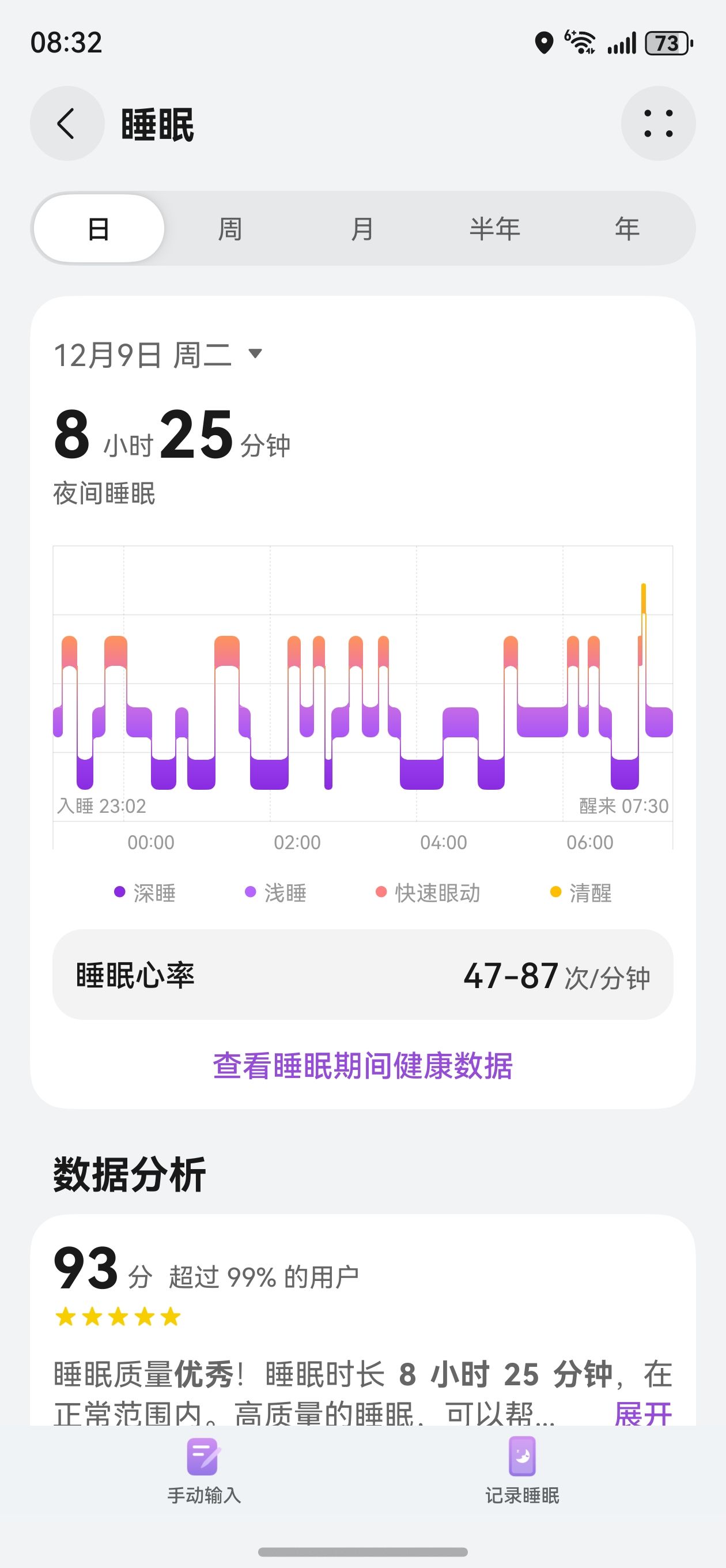Switch to the 周 (week) tab
Viewport: 726px width, 1568px height.
(230, 229)
